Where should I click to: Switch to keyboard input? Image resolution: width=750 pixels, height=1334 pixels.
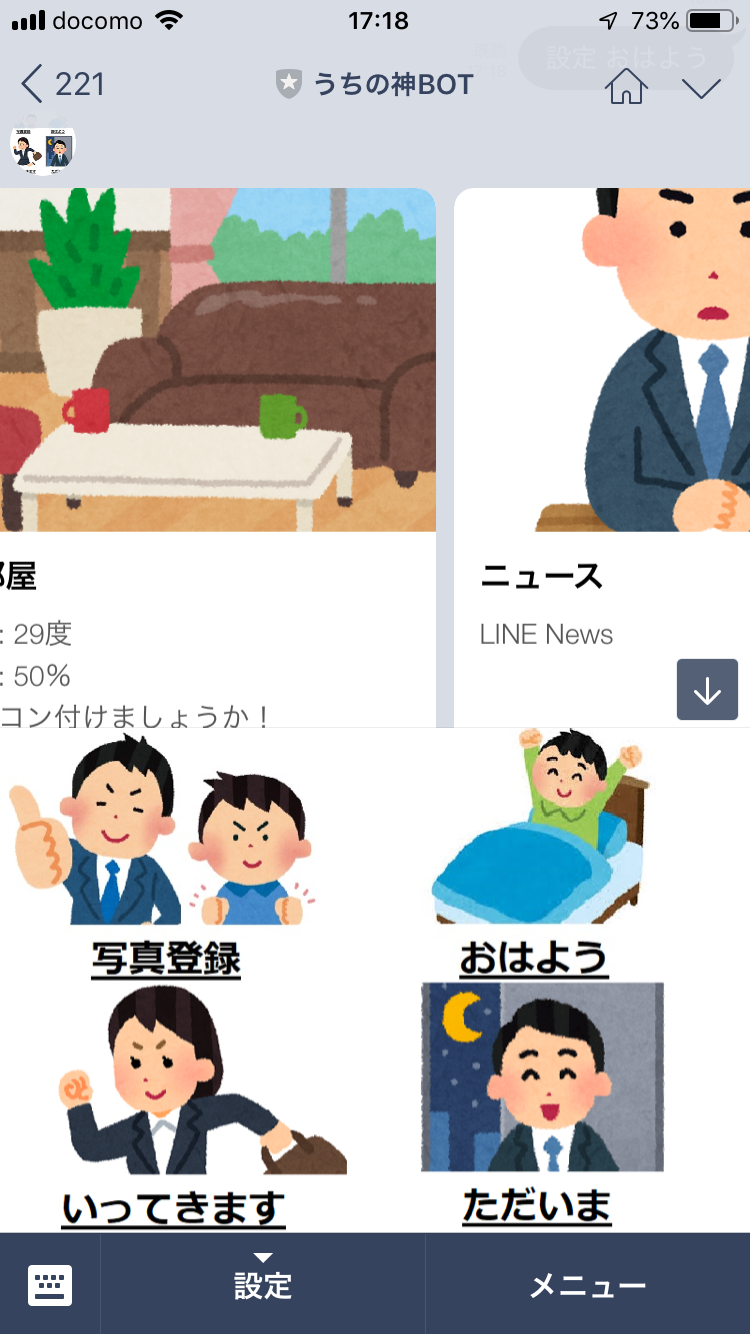click(50, 1284)
